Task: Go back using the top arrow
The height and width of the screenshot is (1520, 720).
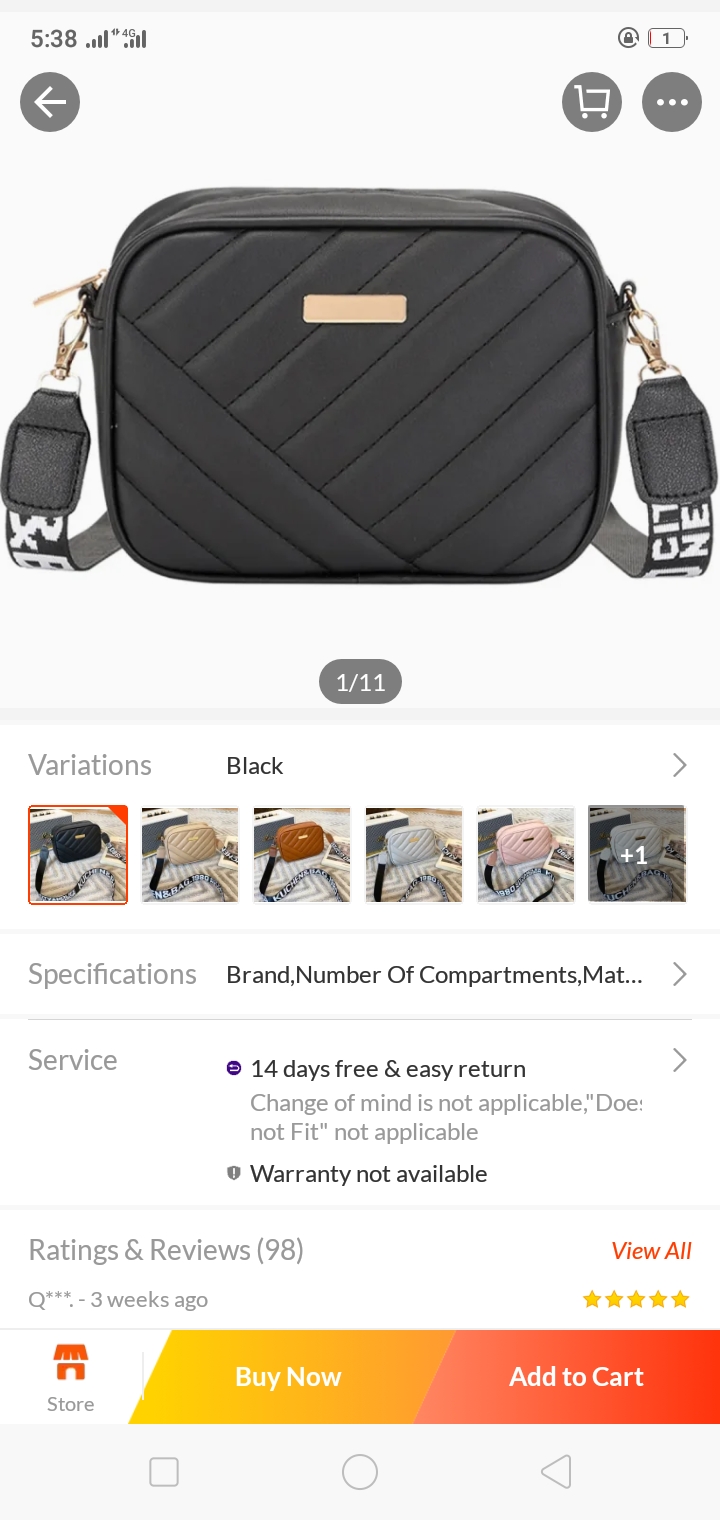Action: pos(50,102)
